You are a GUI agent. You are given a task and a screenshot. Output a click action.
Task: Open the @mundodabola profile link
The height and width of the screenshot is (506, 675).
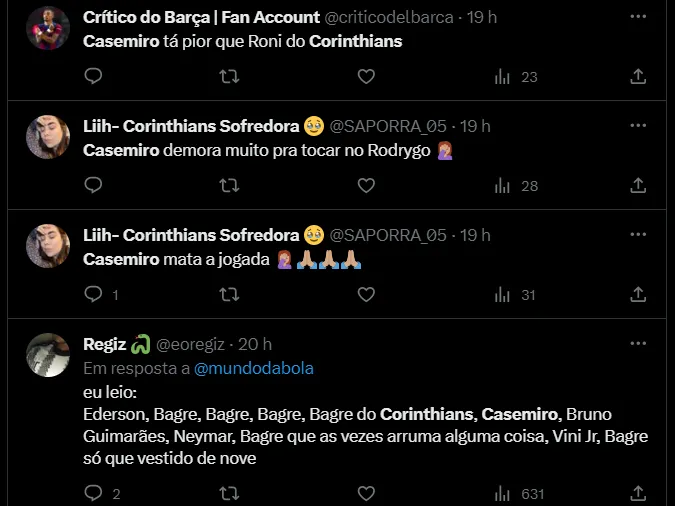pos(253,368)
